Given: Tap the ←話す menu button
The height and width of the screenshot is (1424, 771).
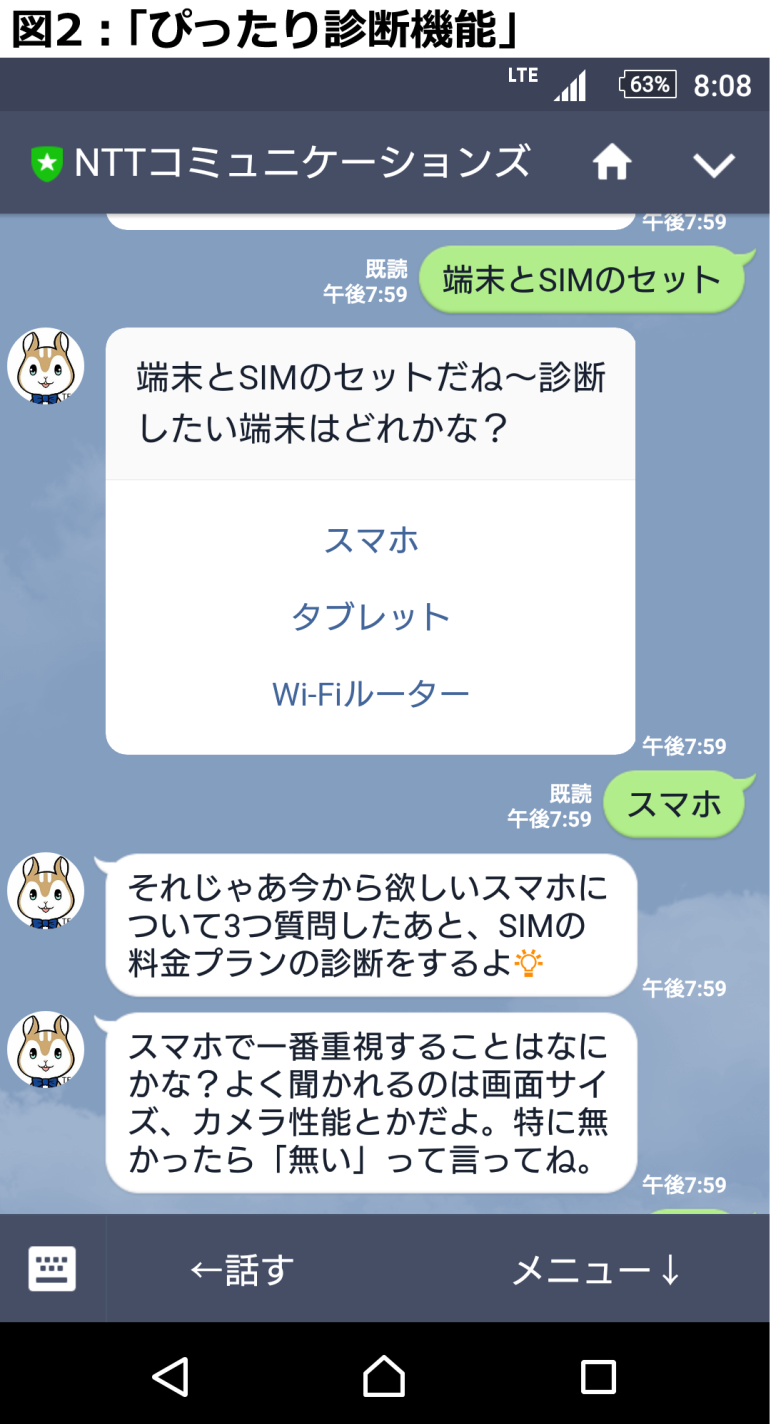Looking at the screenshot, I should (242, 1270).
